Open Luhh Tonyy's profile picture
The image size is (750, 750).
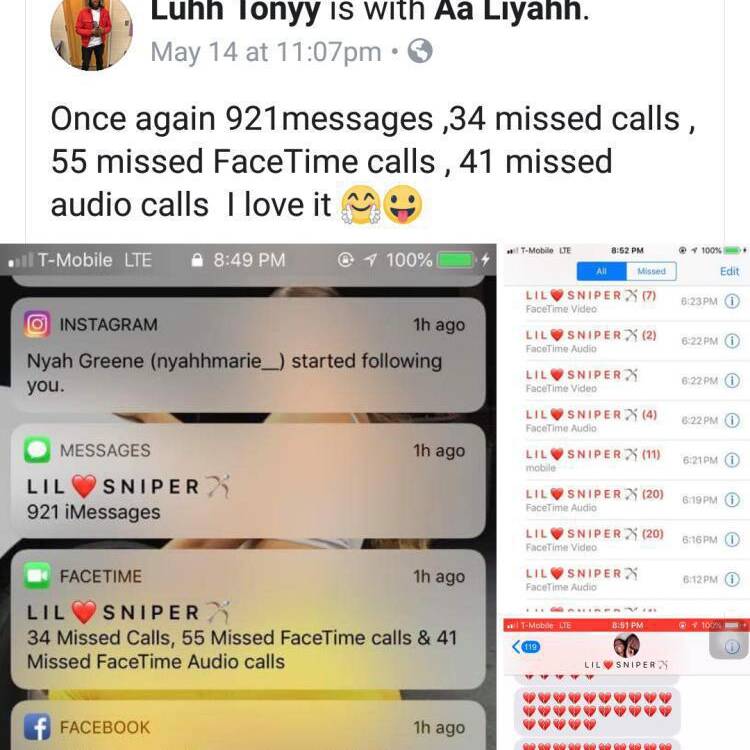coord(91,32)
